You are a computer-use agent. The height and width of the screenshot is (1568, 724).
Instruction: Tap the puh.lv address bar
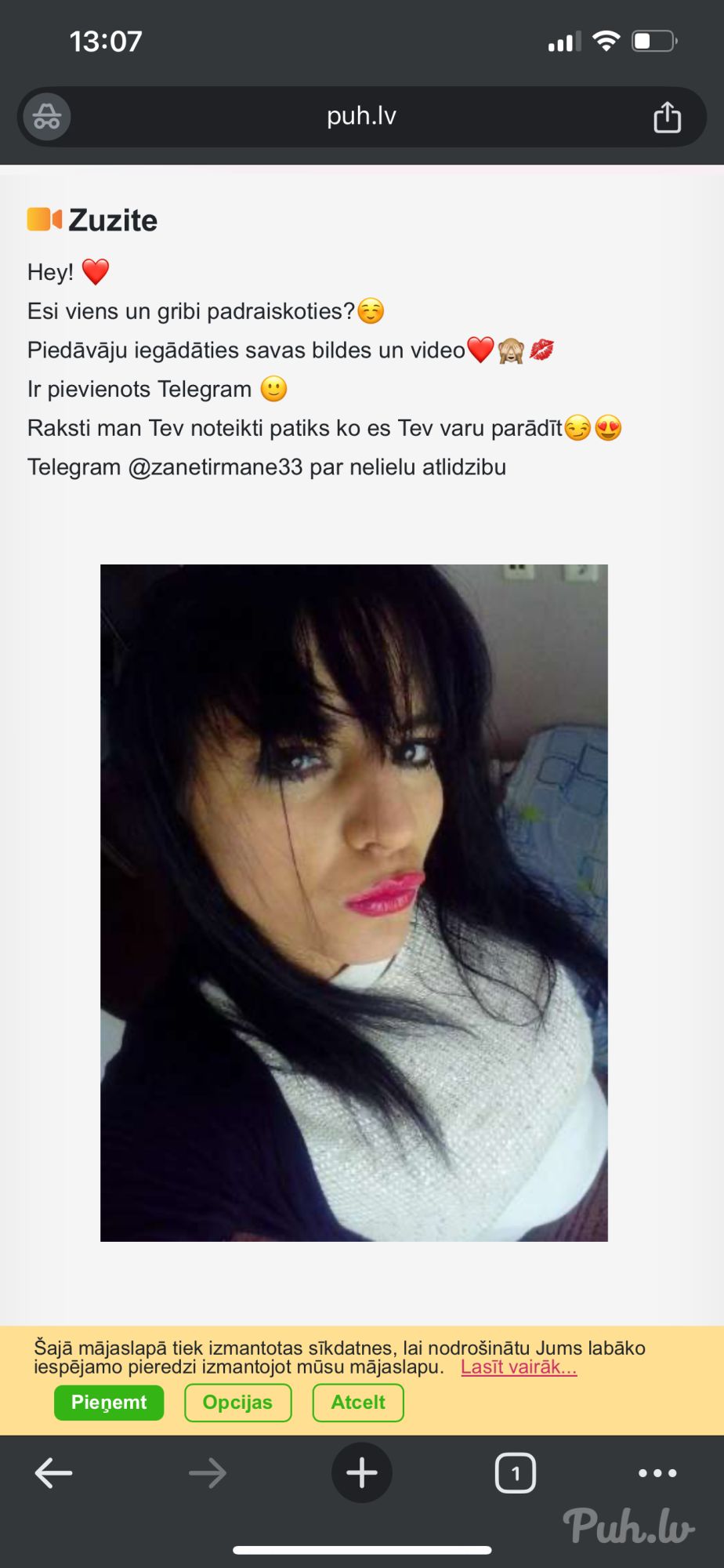[361, 117]
